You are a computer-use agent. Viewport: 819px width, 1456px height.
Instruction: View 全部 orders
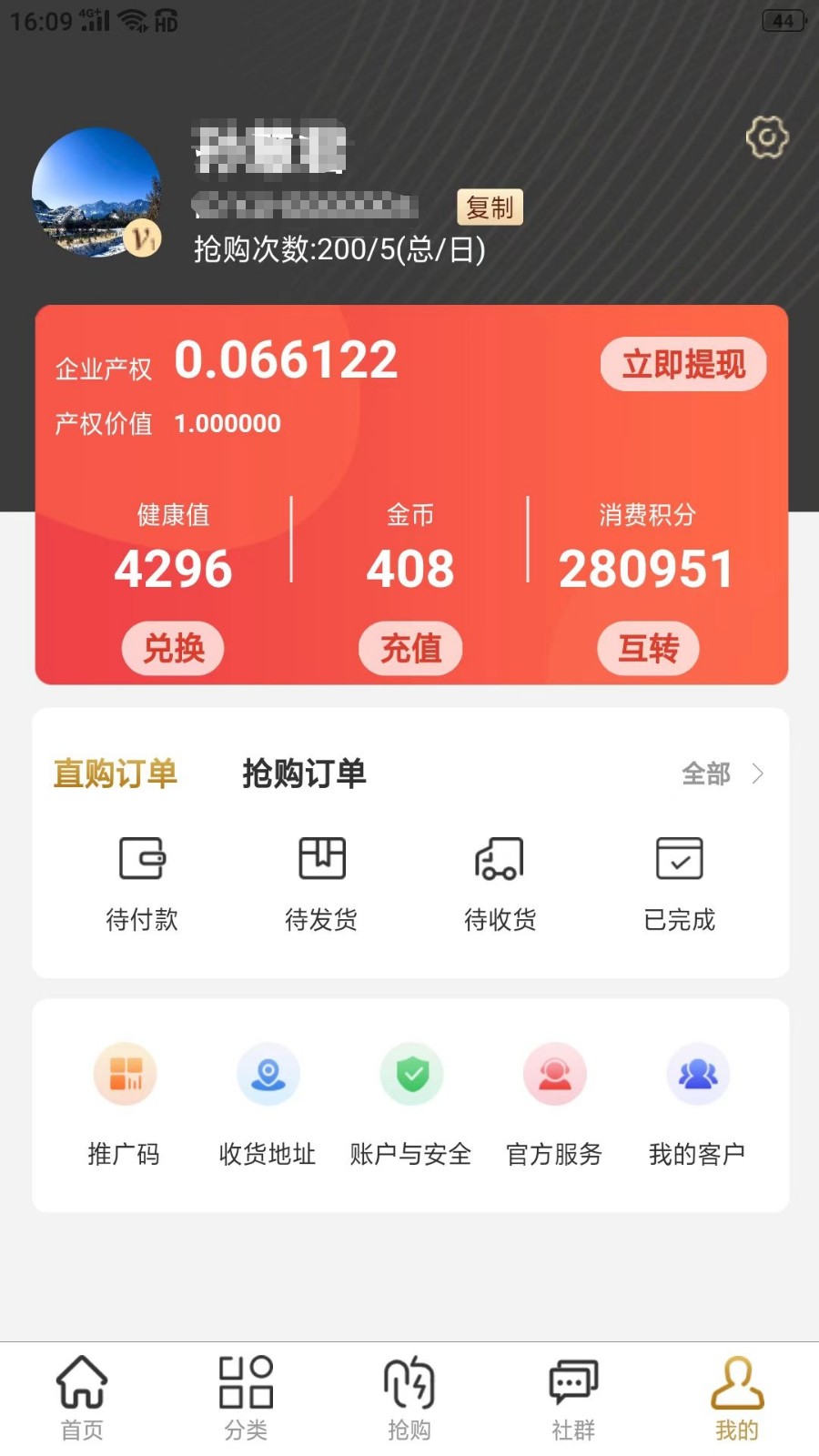pyautogui.click(x=722, y=773)
